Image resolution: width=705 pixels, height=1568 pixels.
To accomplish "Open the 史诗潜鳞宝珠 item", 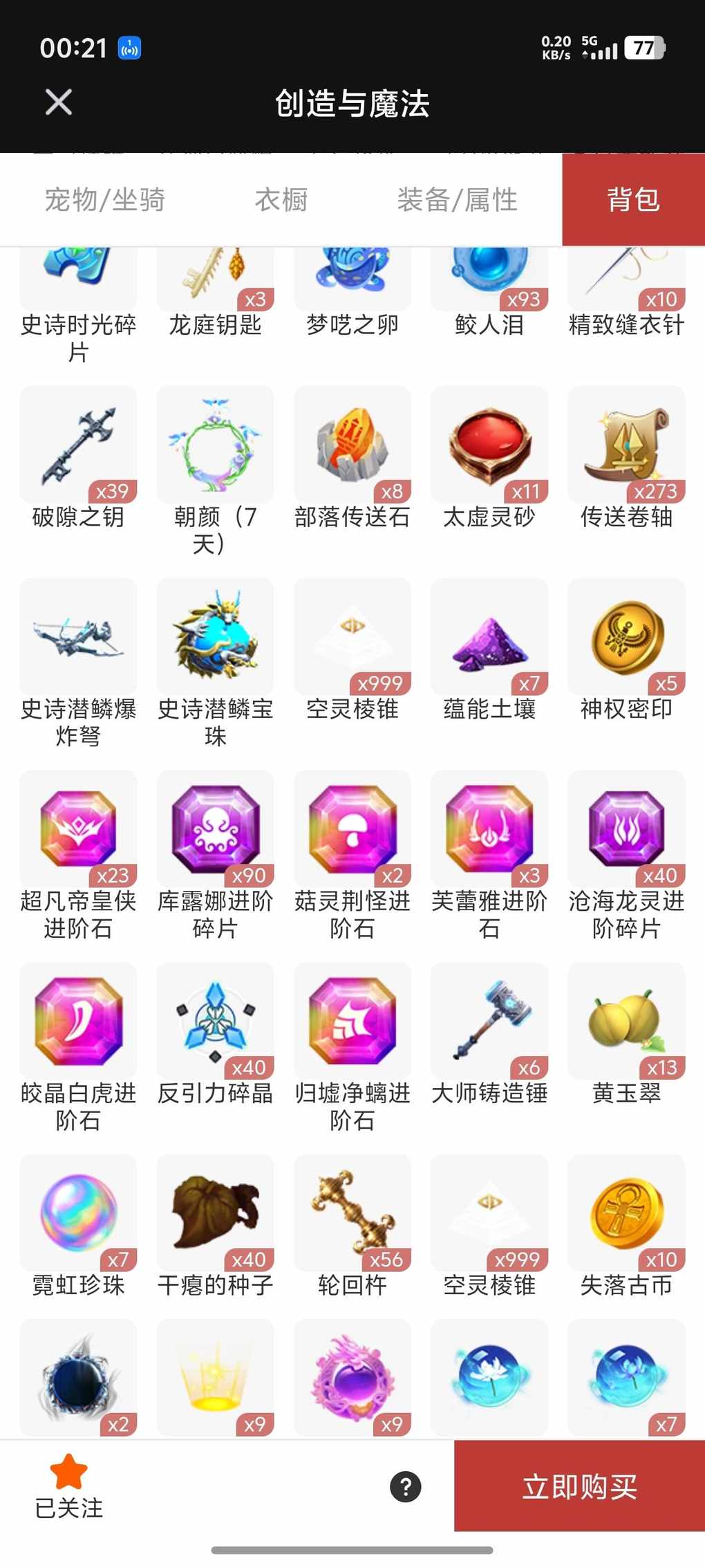I will [215, 638].
